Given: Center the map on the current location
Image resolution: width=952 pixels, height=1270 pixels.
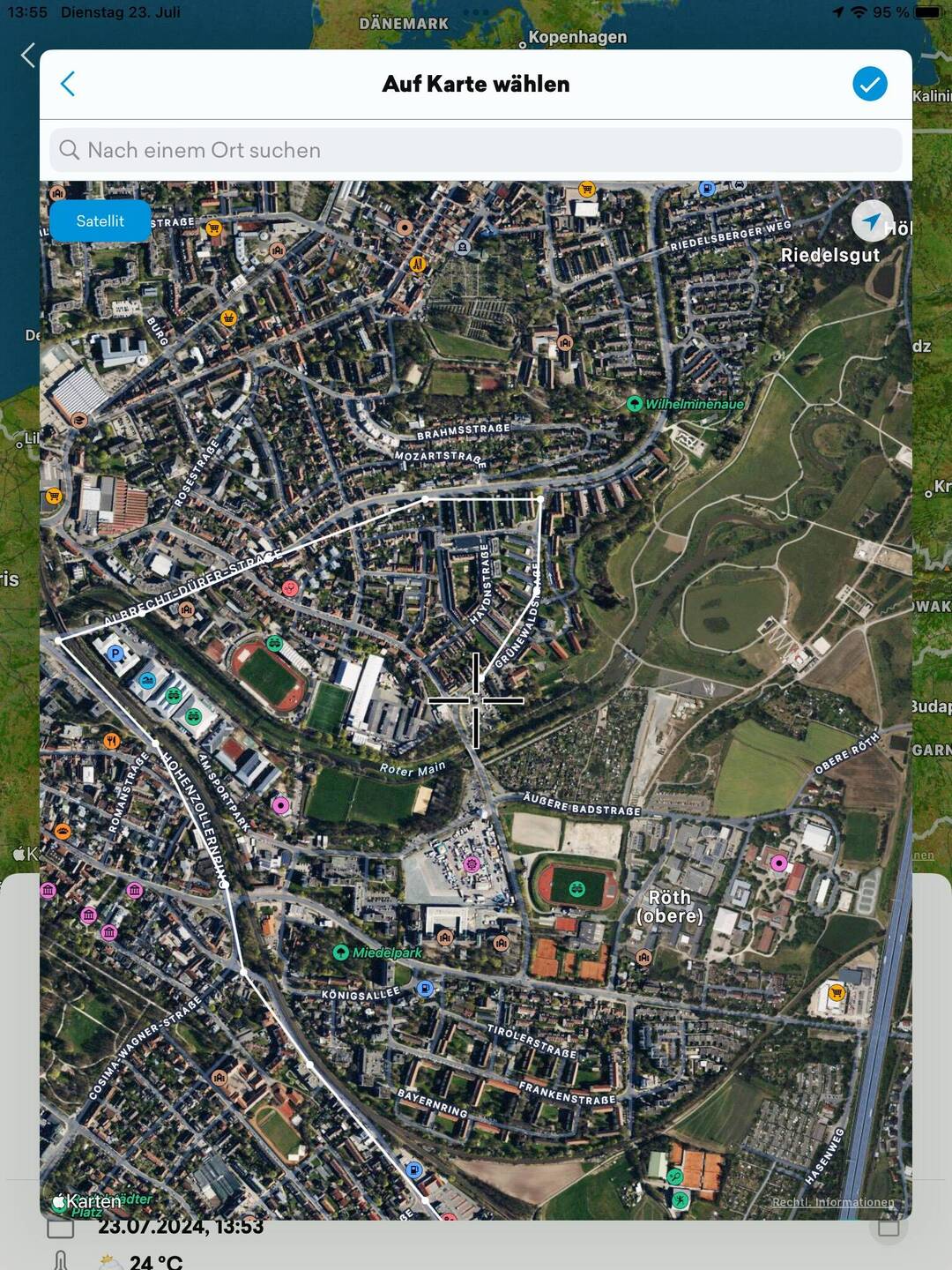Looking at the screenshot, I should pos(871,221).
